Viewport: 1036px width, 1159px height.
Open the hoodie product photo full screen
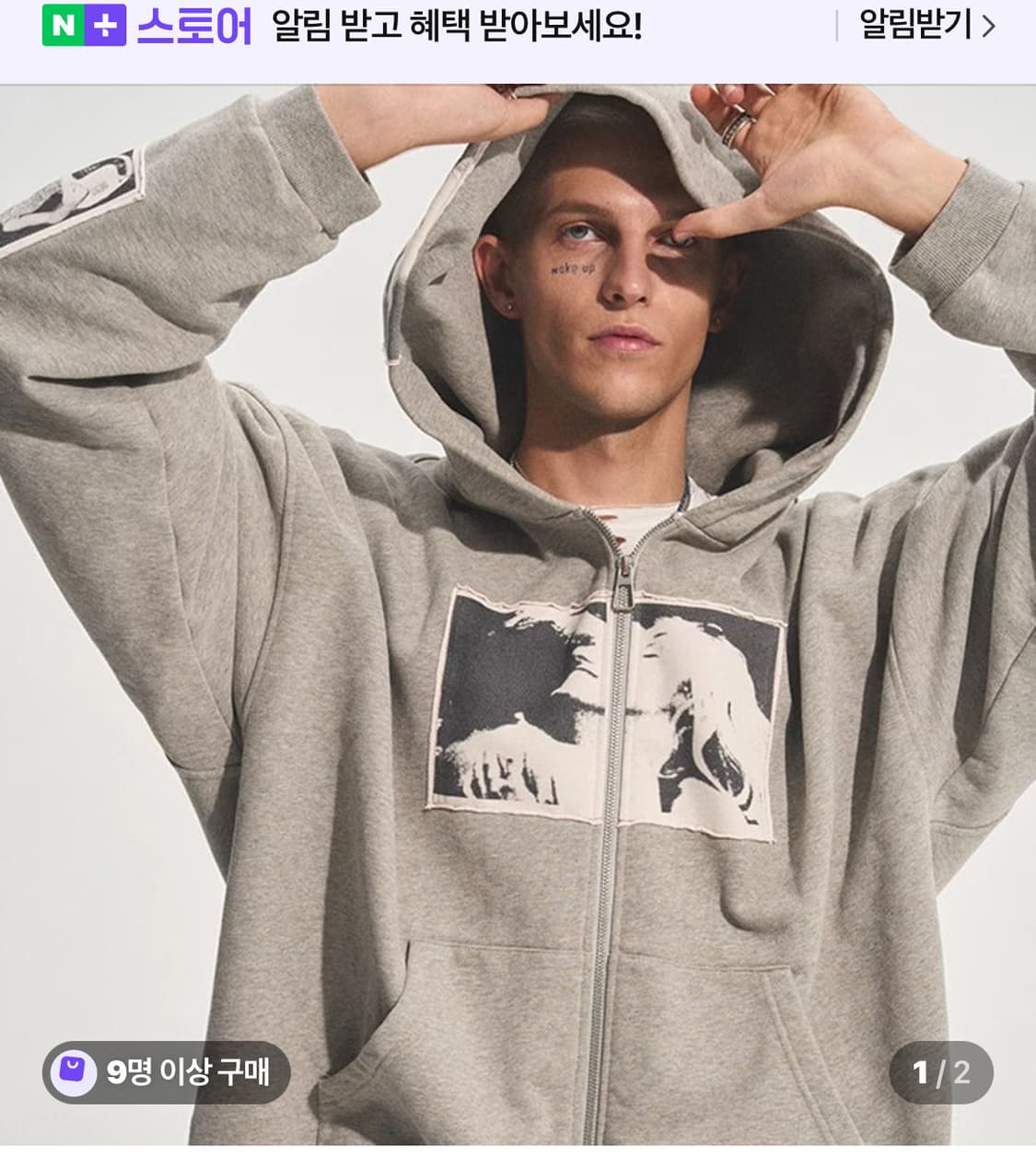pyautogui.click(x=518, y=599)
